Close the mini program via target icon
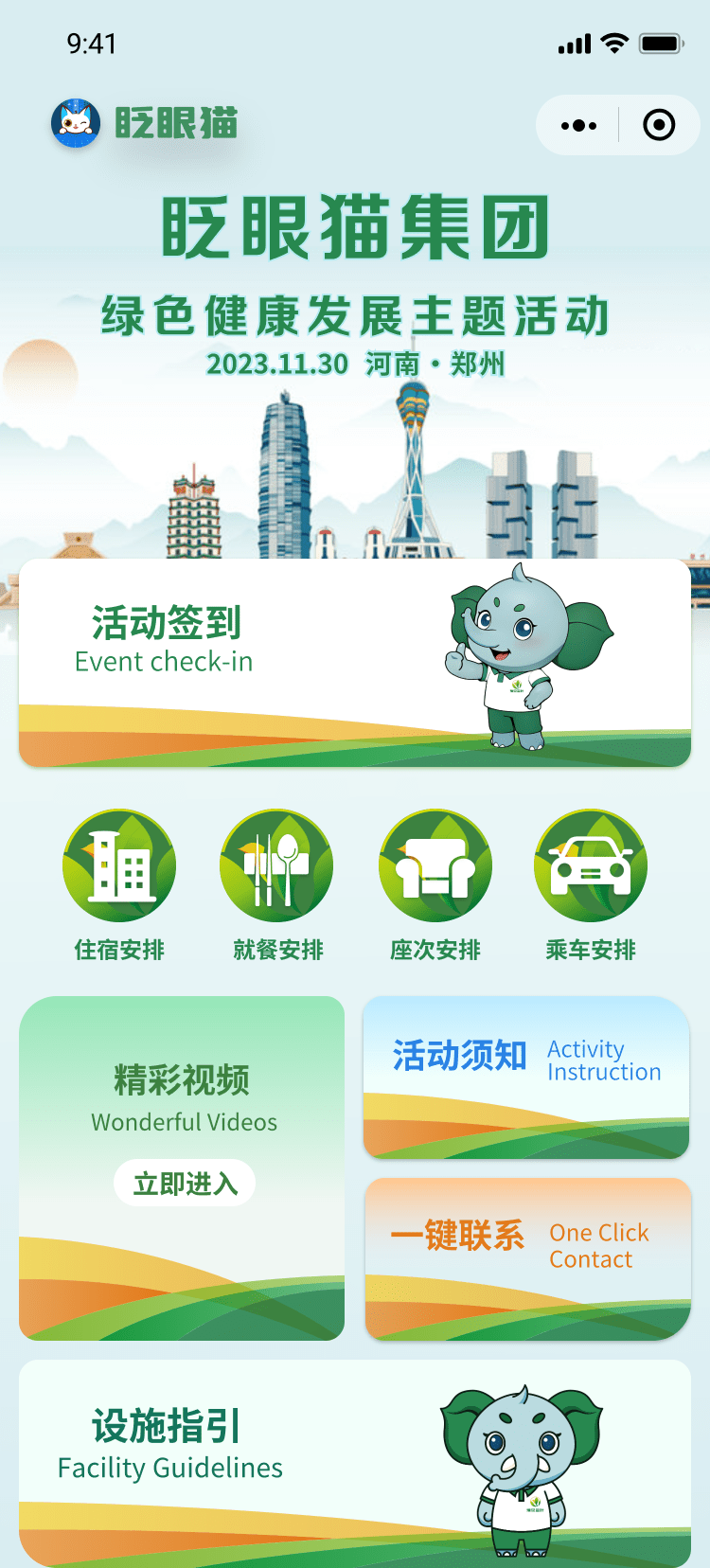This screenshot has height=1568, width=710. [x=659, y=125]
